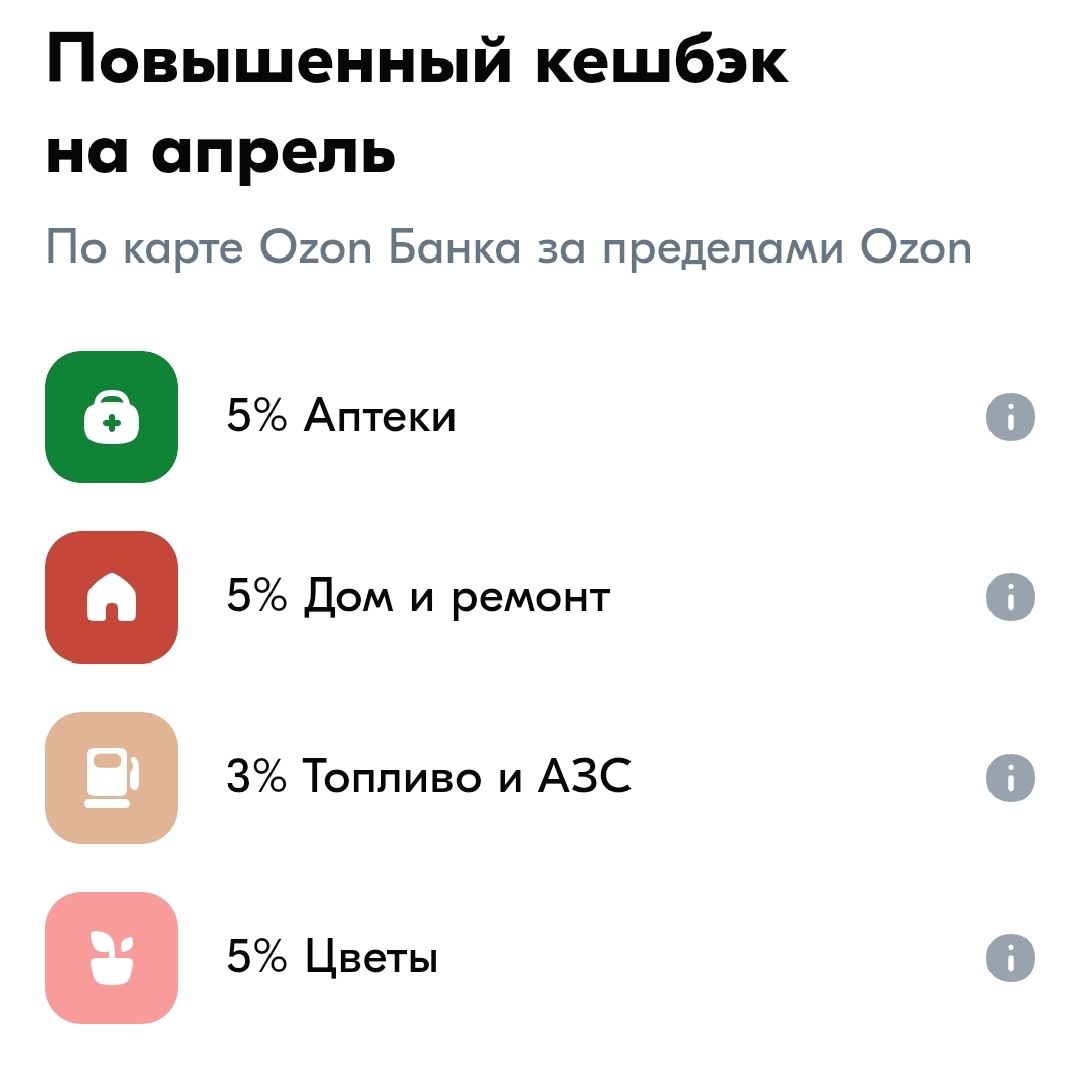
Task: Open info icon for 5% Аптеки
Action: (1010, 417)
